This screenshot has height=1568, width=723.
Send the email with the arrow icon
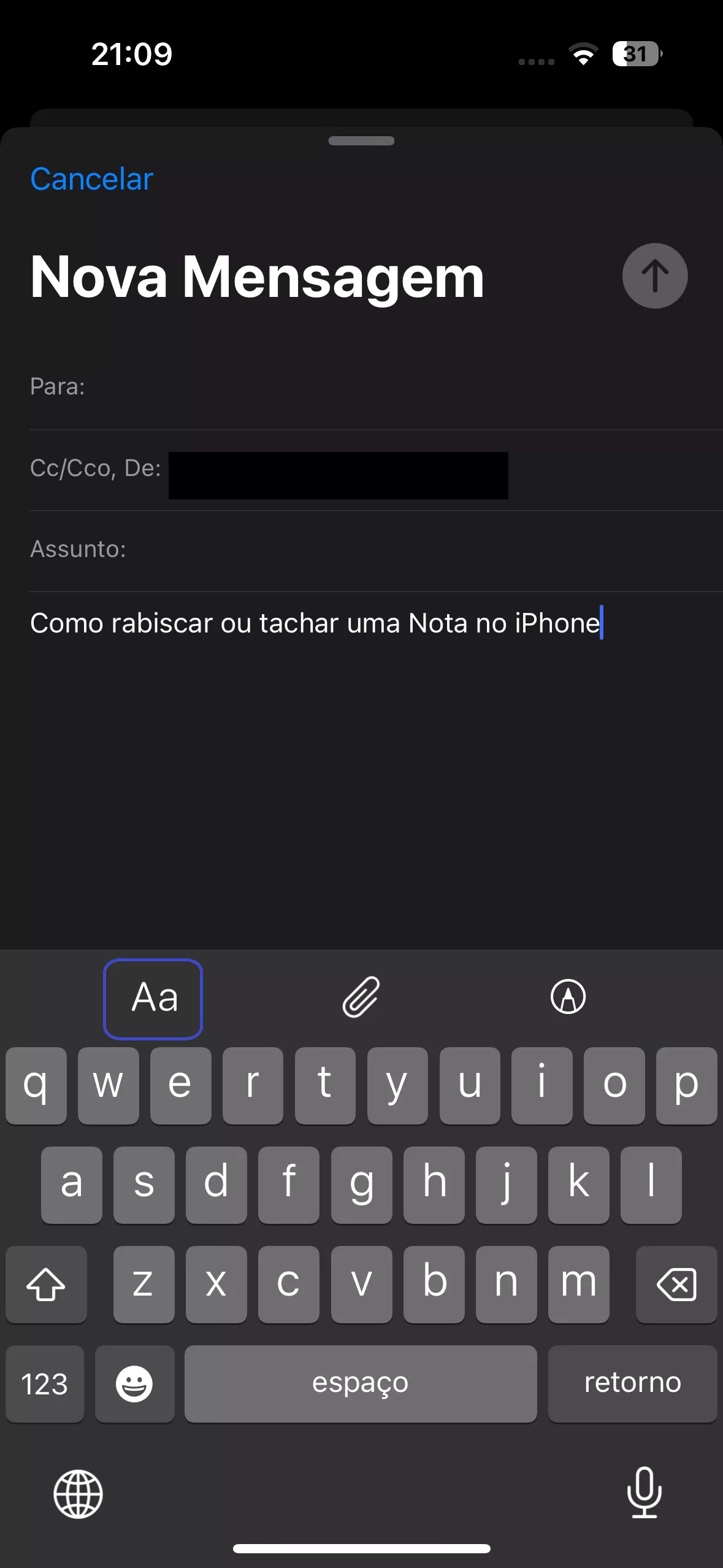pyautogui.click(x=654, y=275)
